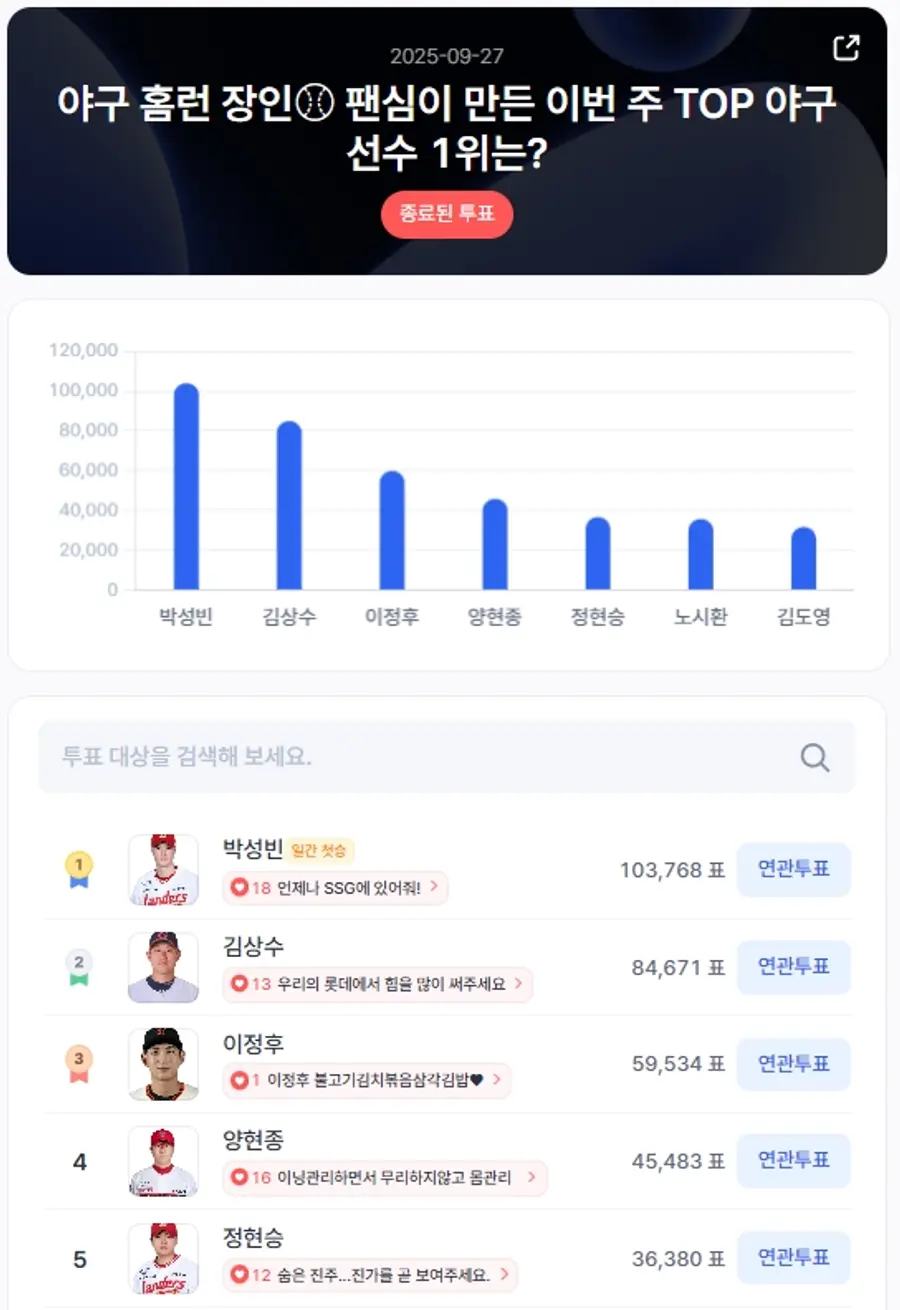This screenshot has height=1310, width=900.
Task: Click the share/external link icon
Action: pyautogui.click(x=848, y=45)
